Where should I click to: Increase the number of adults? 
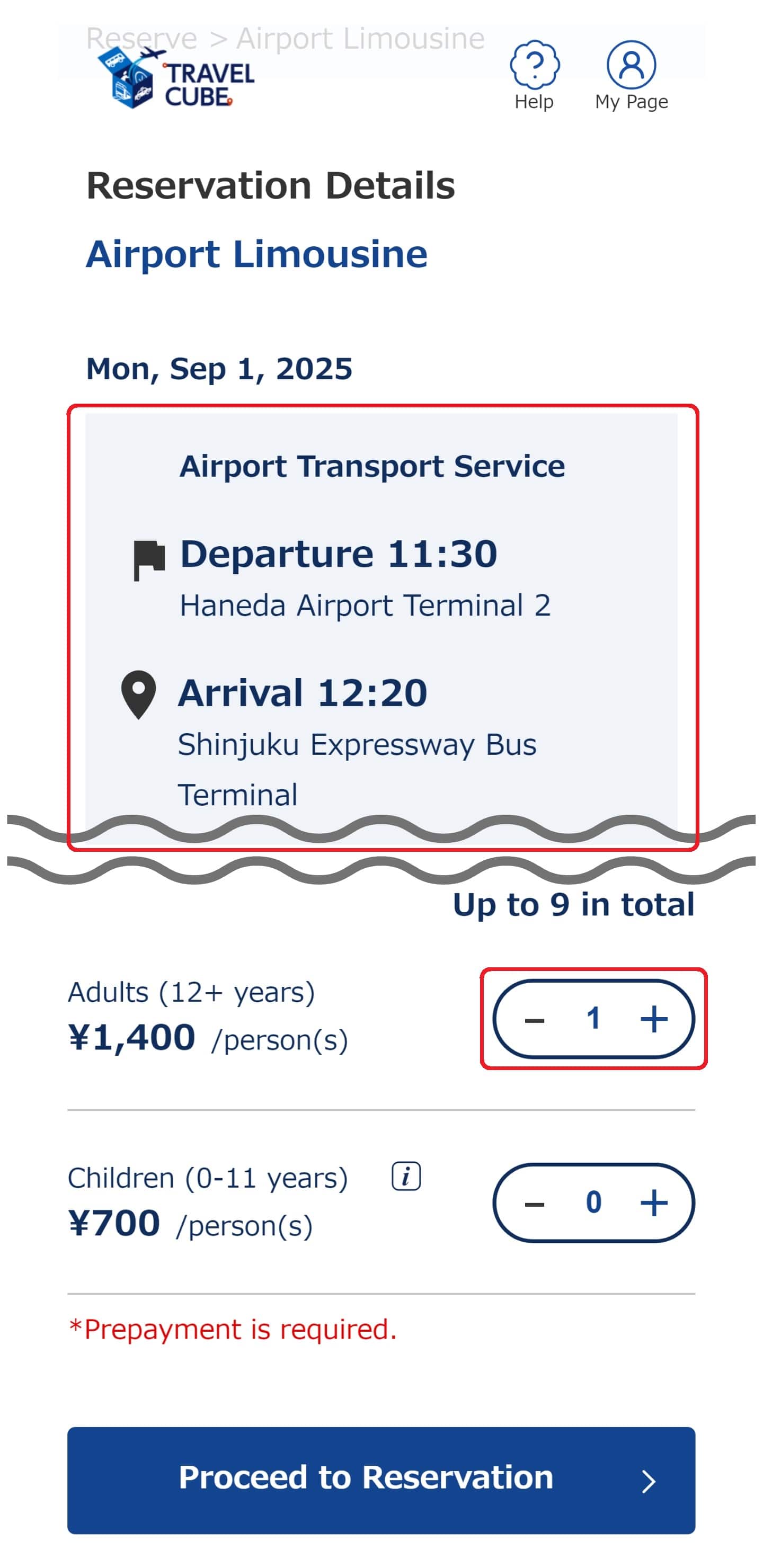coord(654,1019)
